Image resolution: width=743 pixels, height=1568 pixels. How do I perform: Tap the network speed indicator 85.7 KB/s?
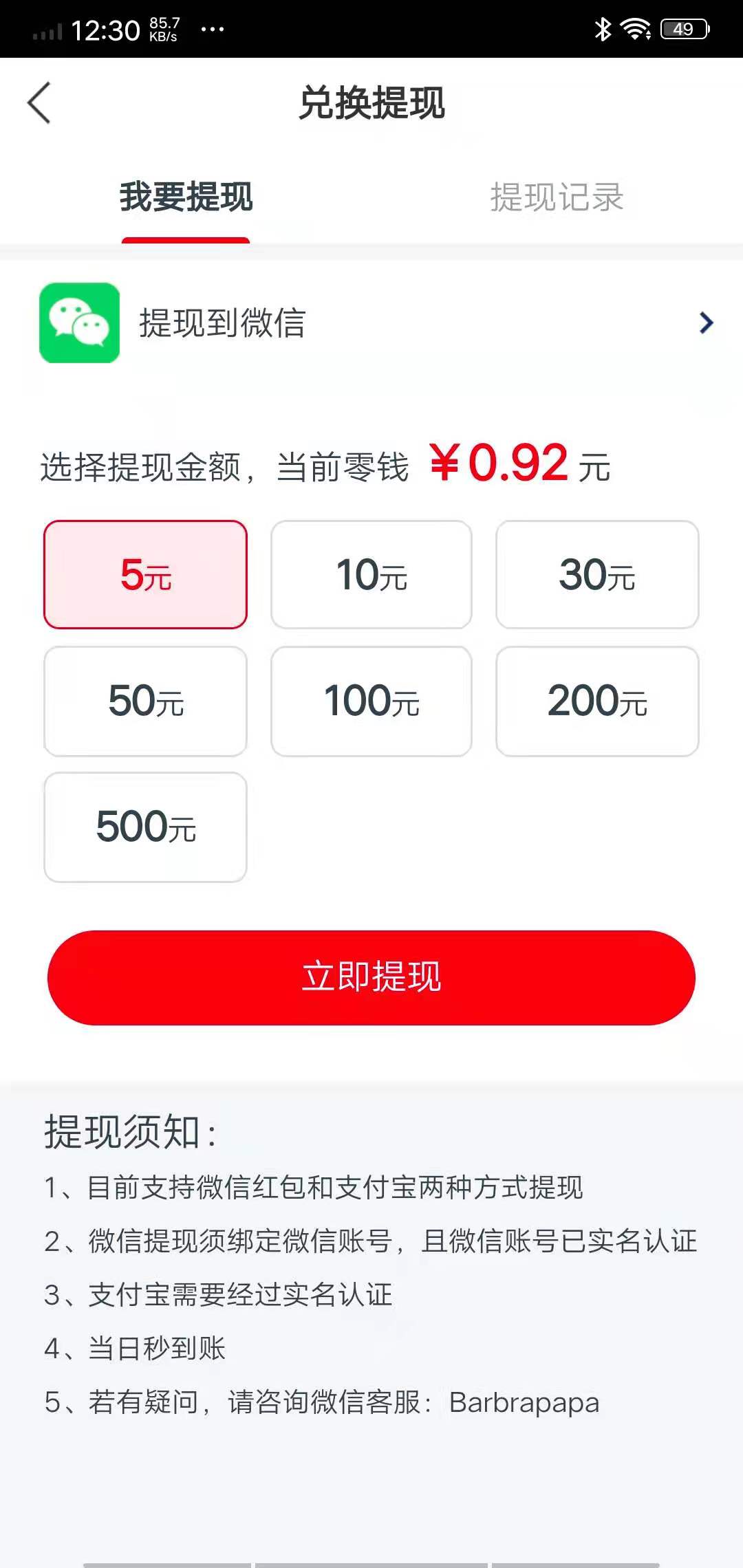(162, 29)
